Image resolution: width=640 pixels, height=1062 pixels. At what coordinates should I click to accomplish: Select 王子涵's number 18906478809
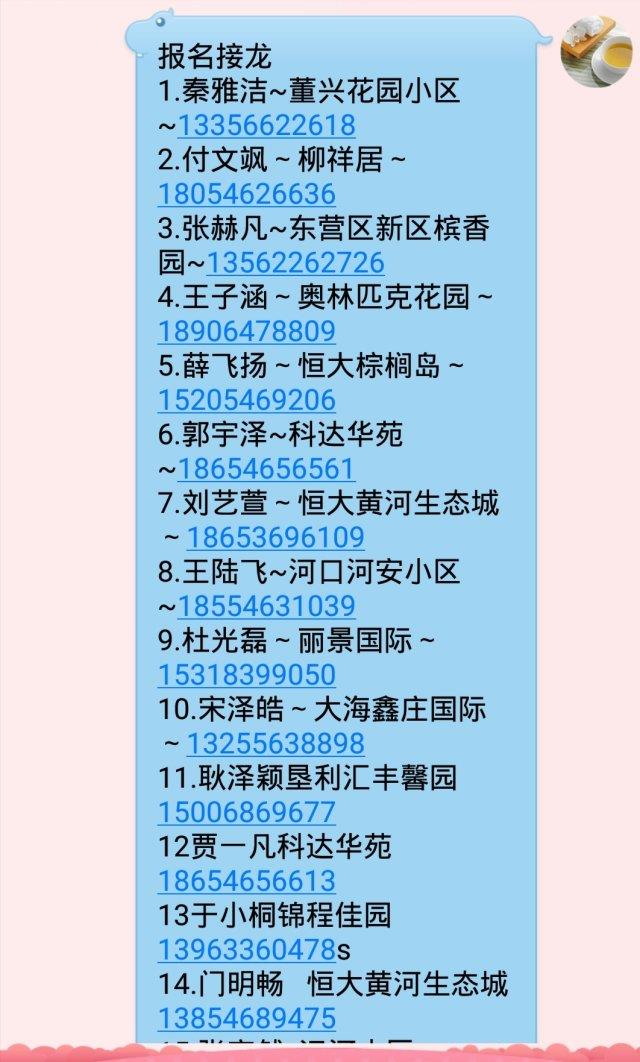coord(247,332)
